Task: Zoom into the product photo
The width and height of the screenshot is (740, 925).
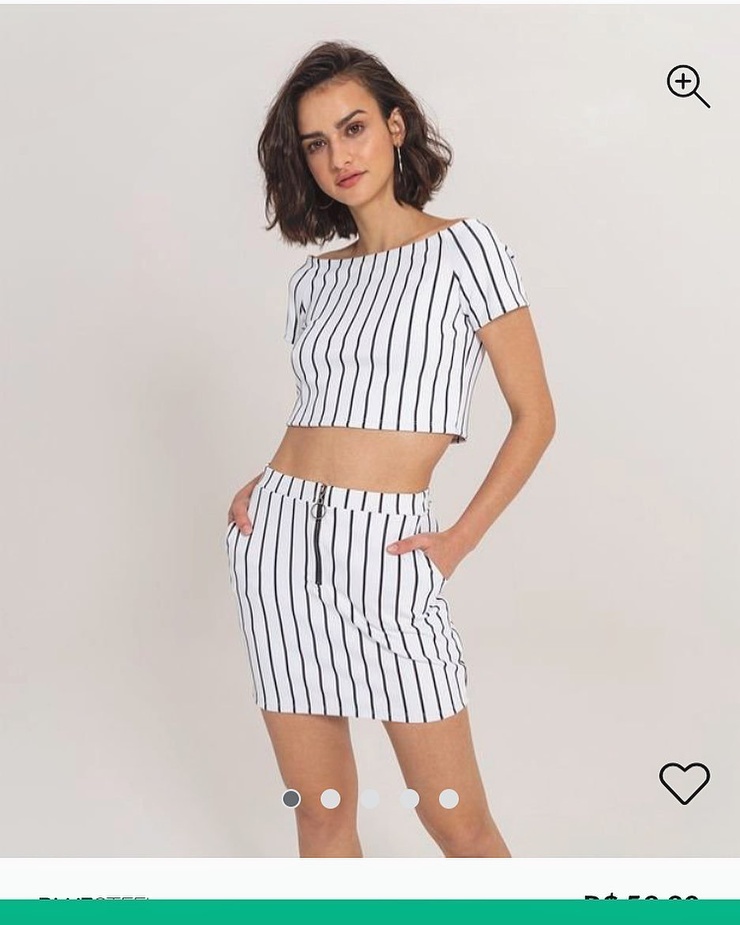Action: (688, 86)
